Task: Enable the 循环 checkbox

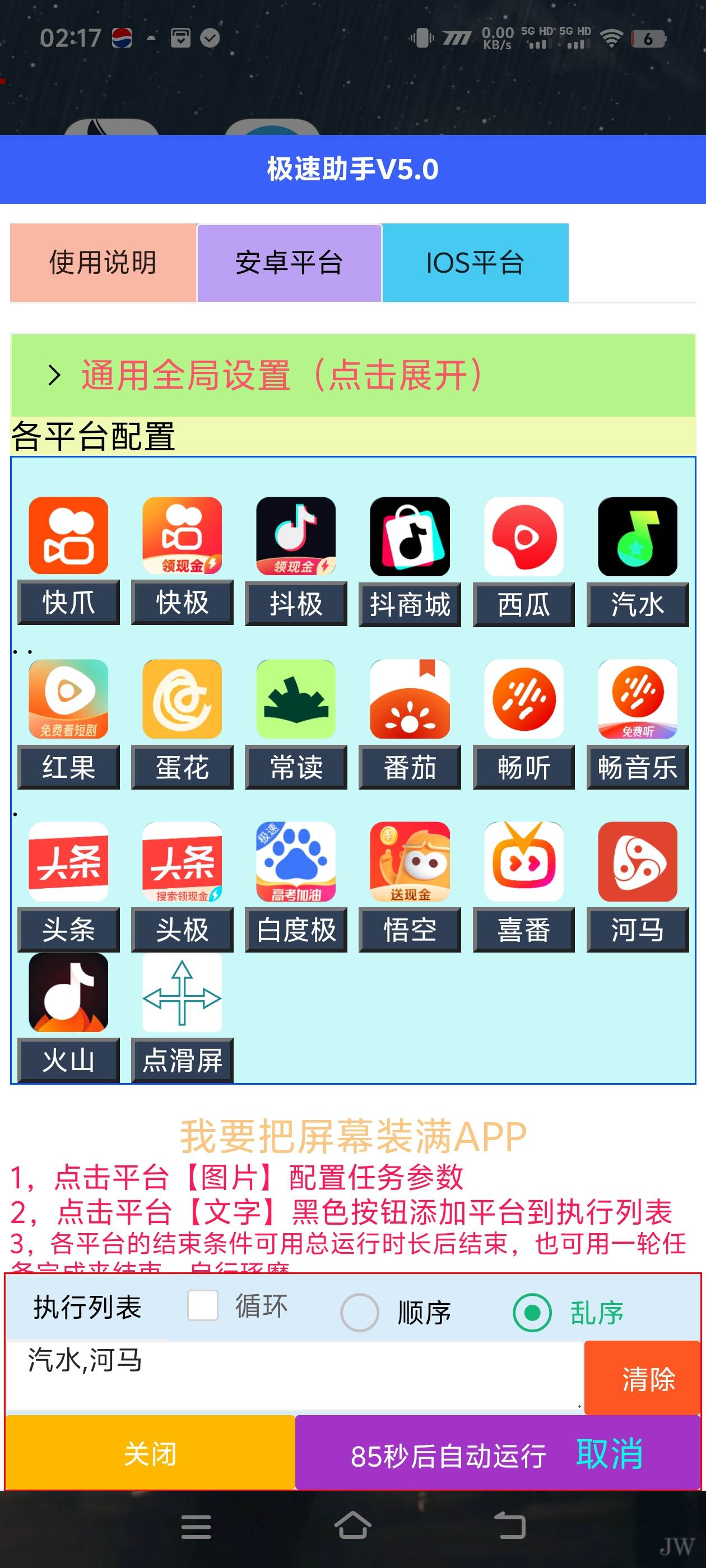Action: point(203,1305)
